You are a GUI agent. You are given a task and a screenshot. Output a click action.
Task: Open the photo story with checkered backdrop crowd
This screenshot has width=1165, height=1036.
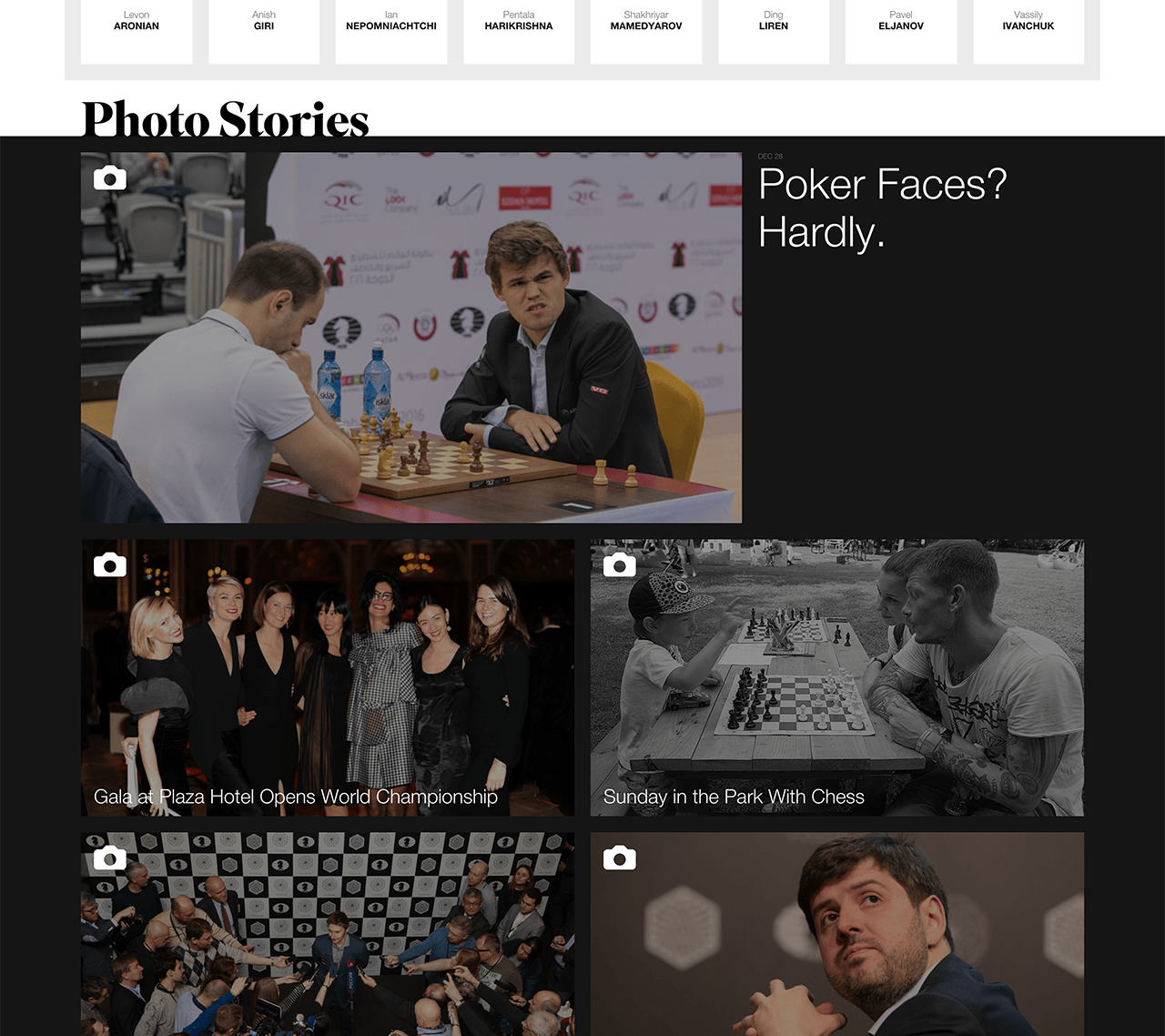(328, 934)
